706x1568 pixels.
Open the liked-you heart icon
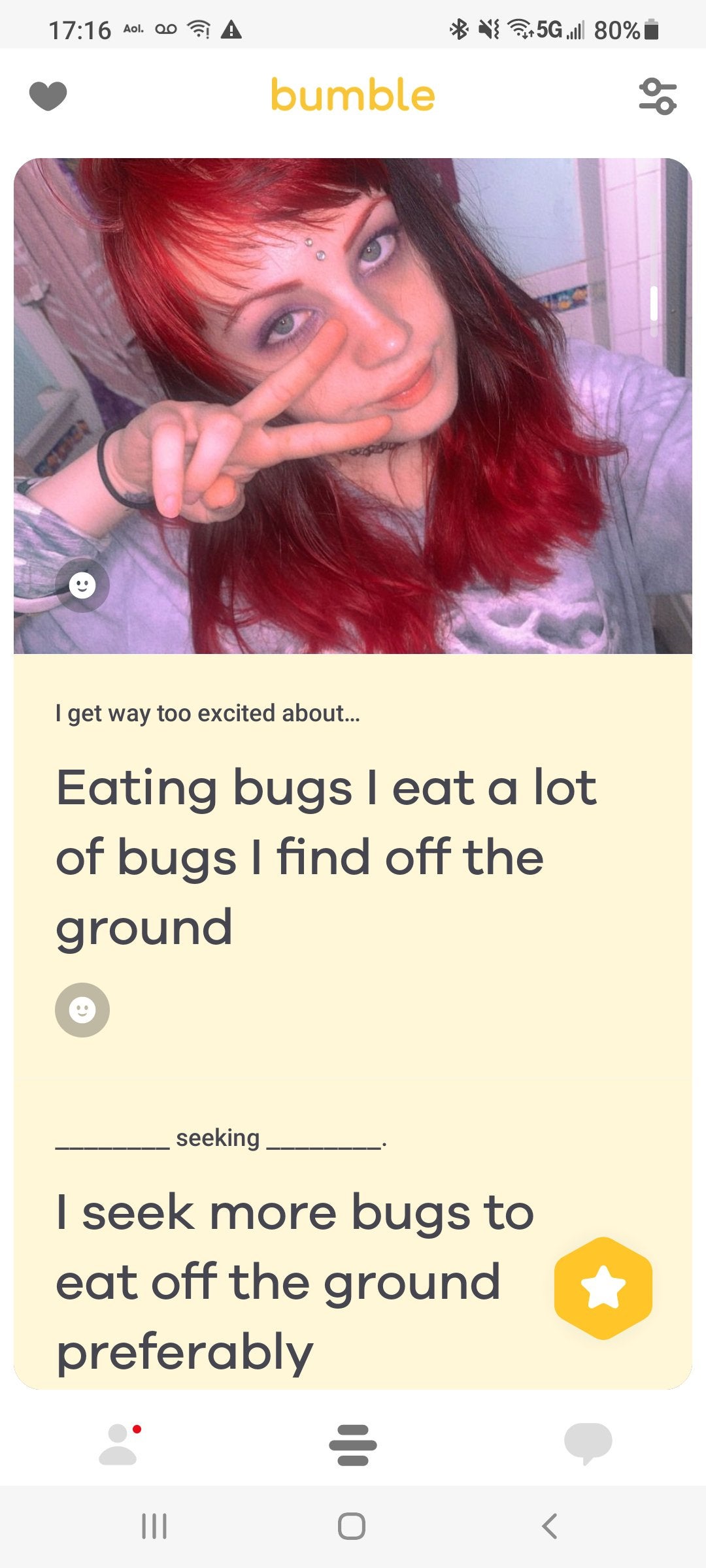click(x=48, y=96)
